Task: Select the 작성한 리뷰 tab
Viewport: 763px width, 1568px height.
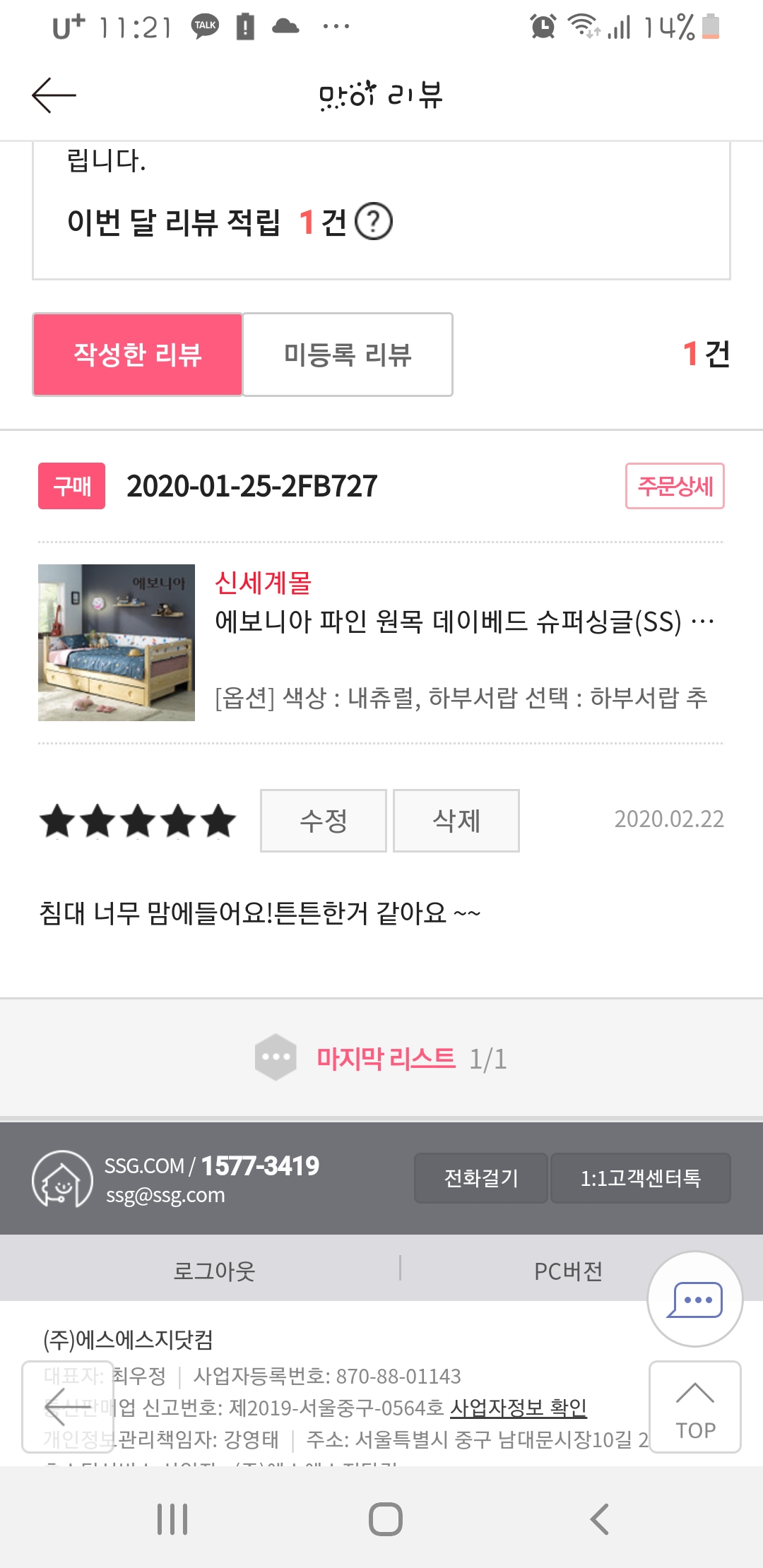Action: [138, 355]
